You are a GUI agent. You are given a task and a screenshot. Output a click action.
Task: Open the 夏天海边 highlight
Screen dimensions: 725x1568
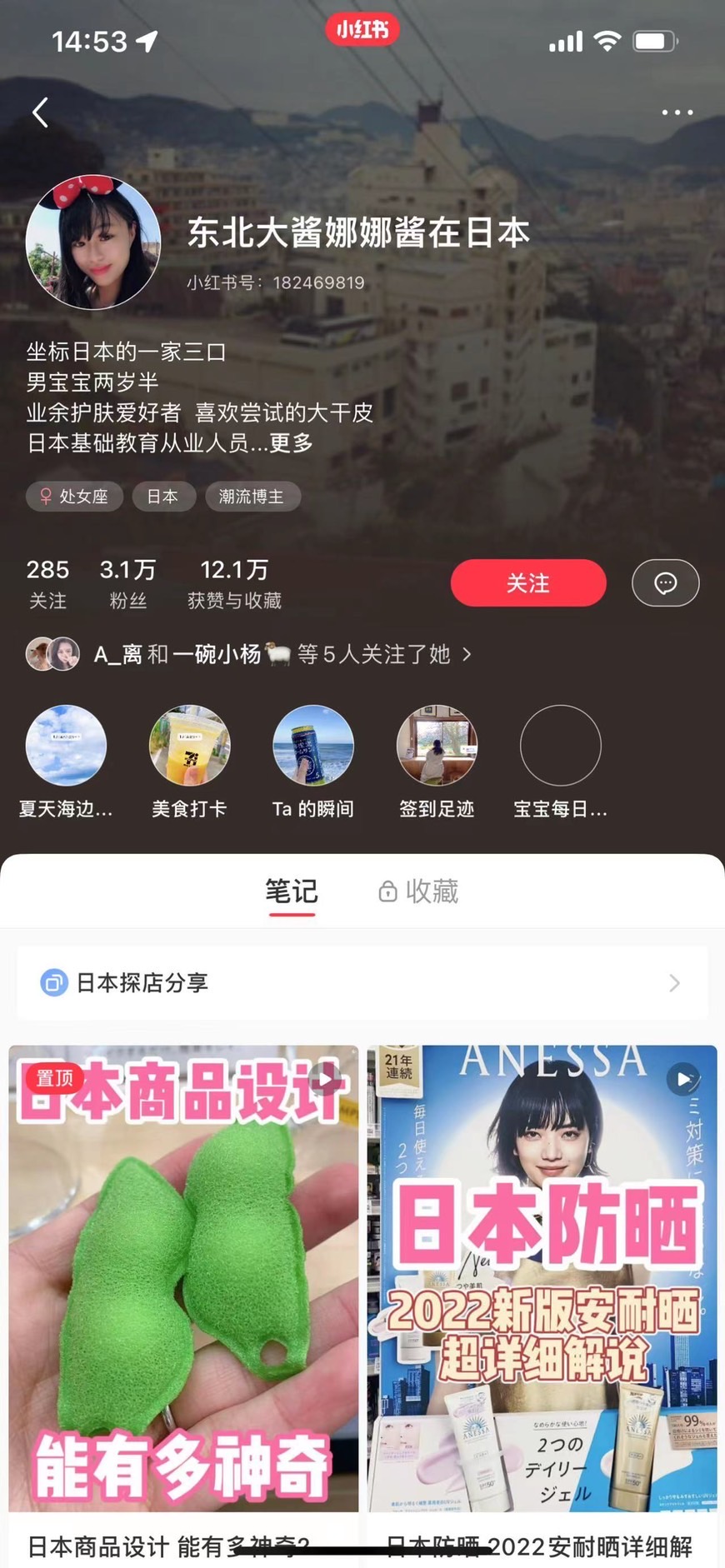tap(66, 746)
